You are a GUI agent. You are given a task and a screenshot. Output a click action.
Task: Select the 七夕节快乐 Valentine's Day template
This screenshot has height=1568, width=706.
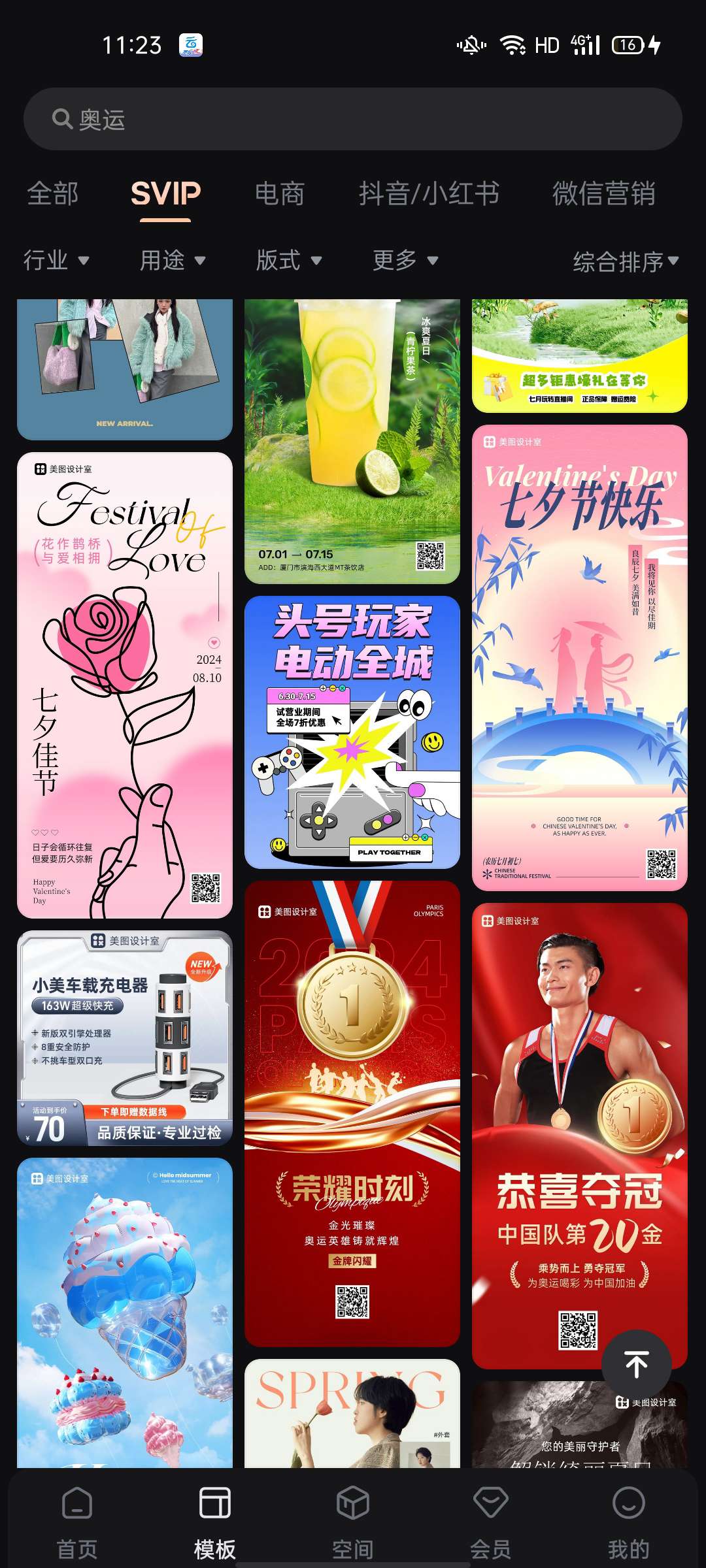(580, 657)
